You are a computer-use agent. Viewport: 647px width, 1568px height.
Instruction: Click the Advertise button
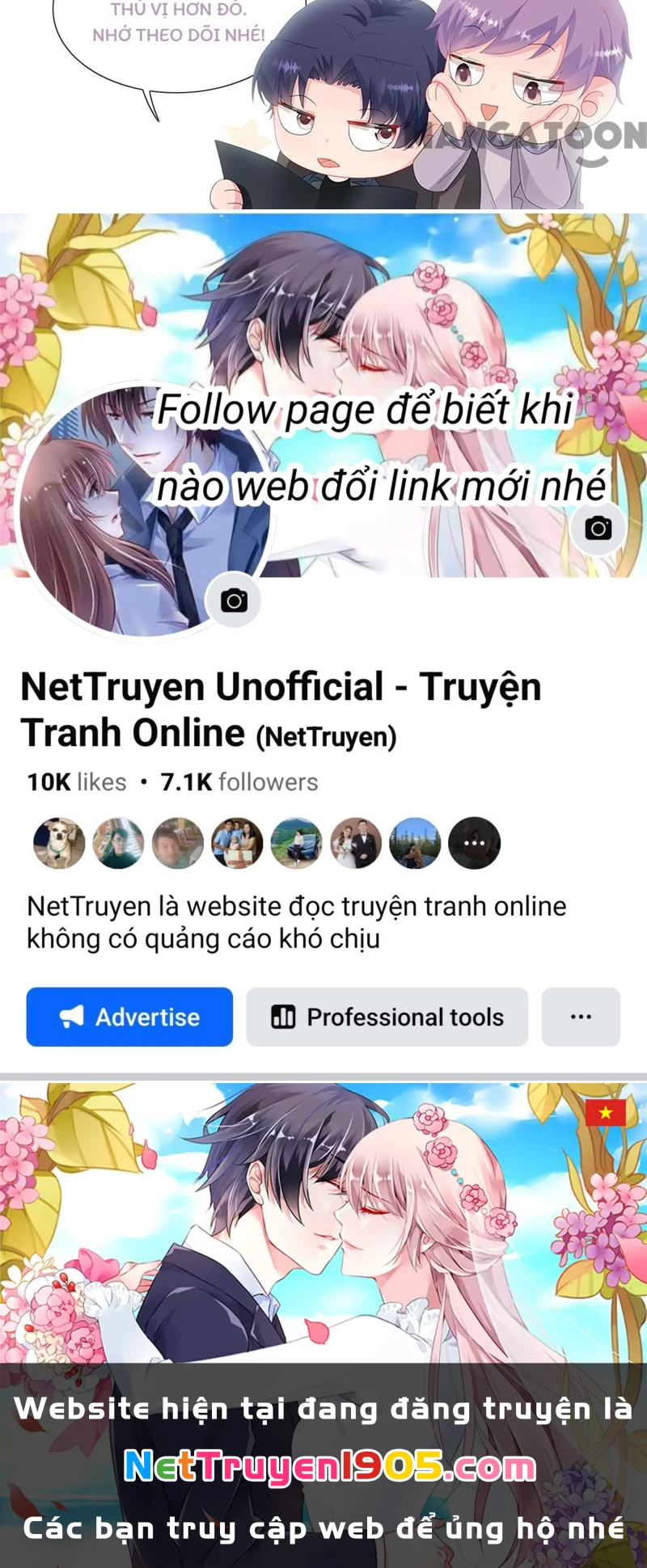point(129,1018)
